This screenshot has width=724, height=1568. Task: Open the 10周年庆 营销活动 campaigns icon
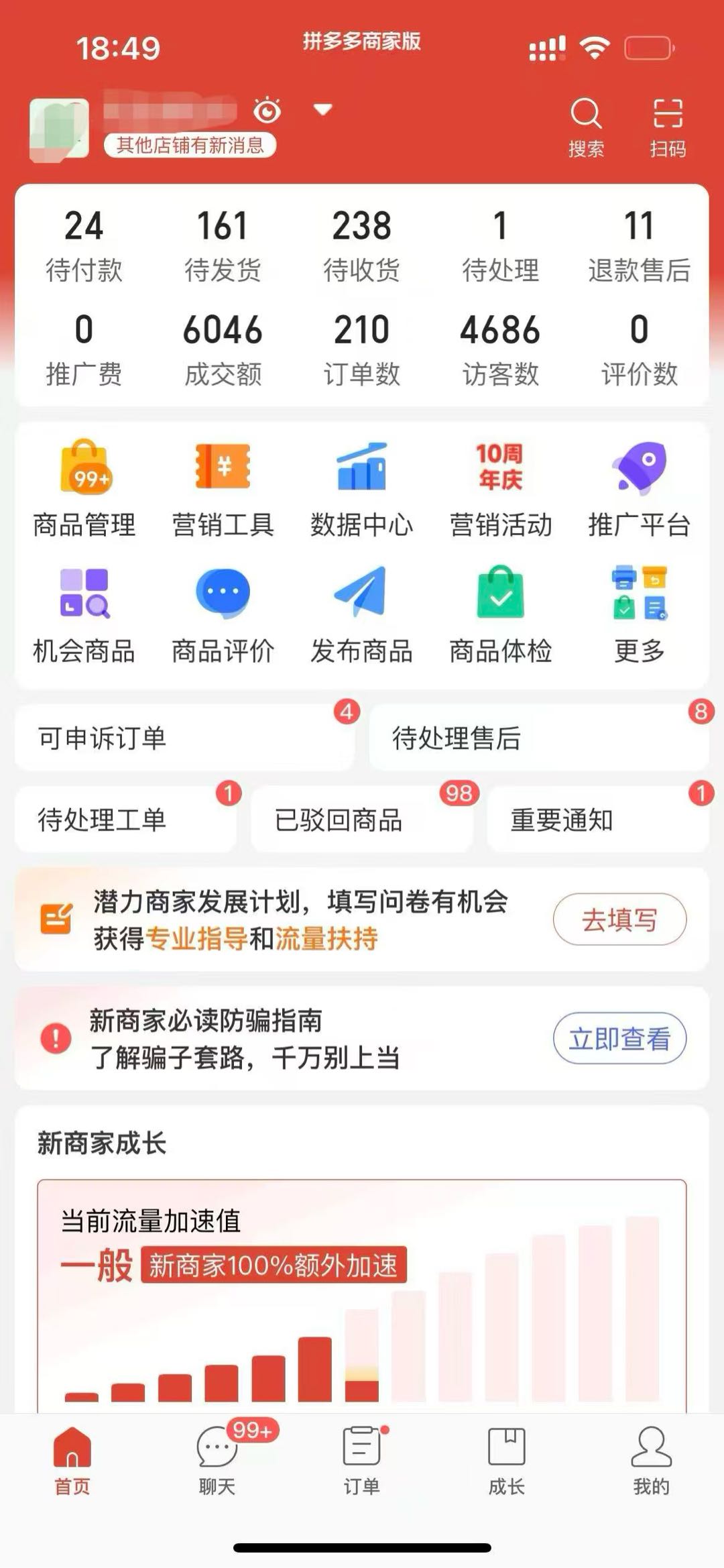click(x=500, y=490)
